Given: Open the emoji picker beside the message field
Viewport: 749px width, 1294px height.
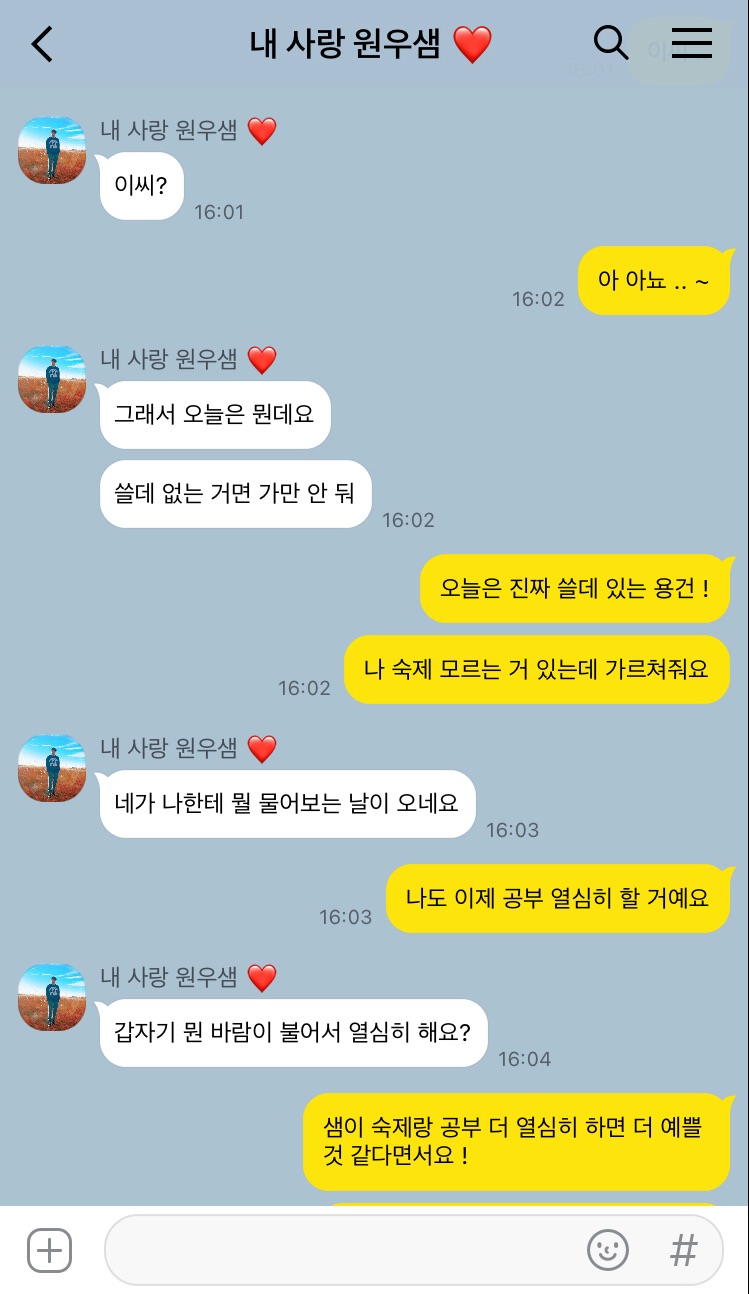Looking at the screenshot, I should pyautogui.click(x=608, y=1250).
